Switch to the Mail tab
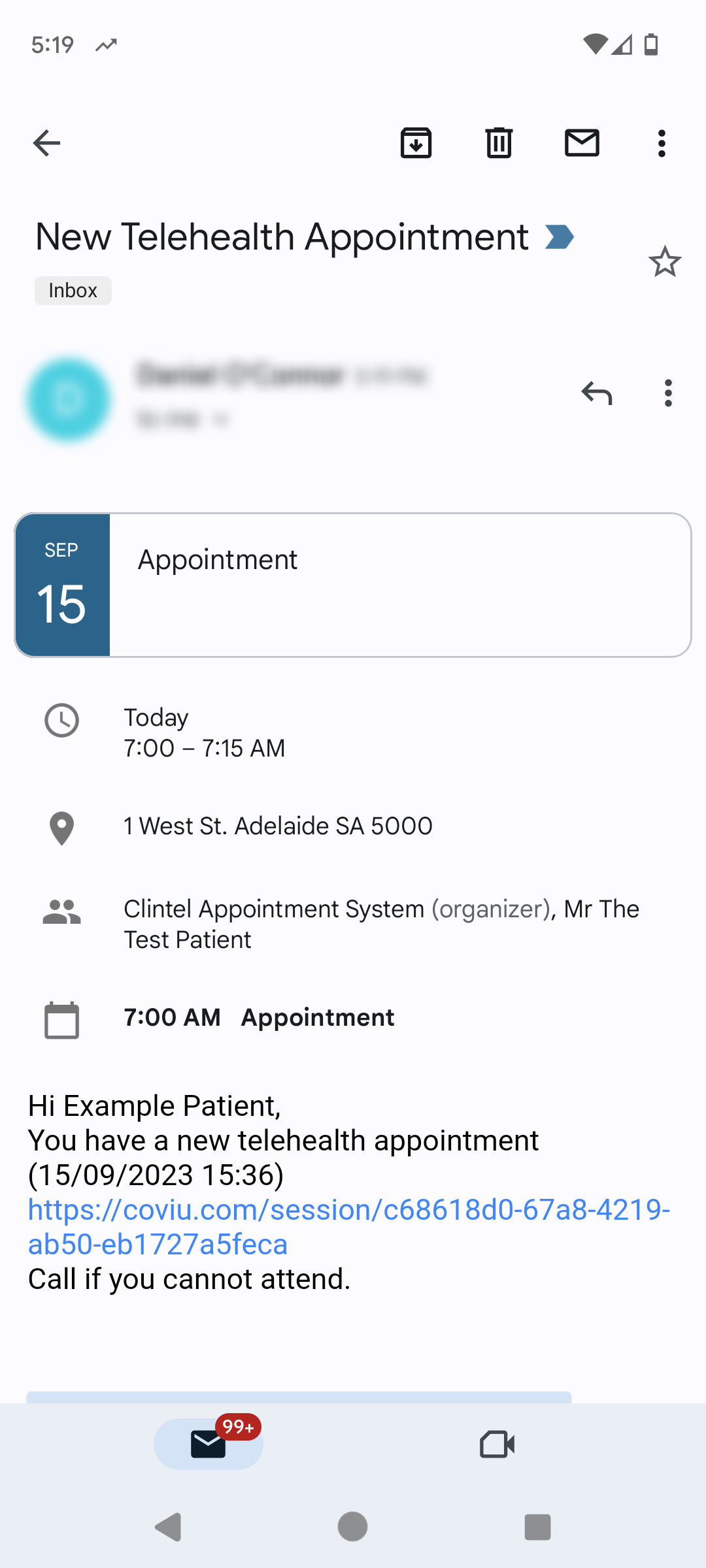This screenshot has height=1568, width=706. point(209,1444)
